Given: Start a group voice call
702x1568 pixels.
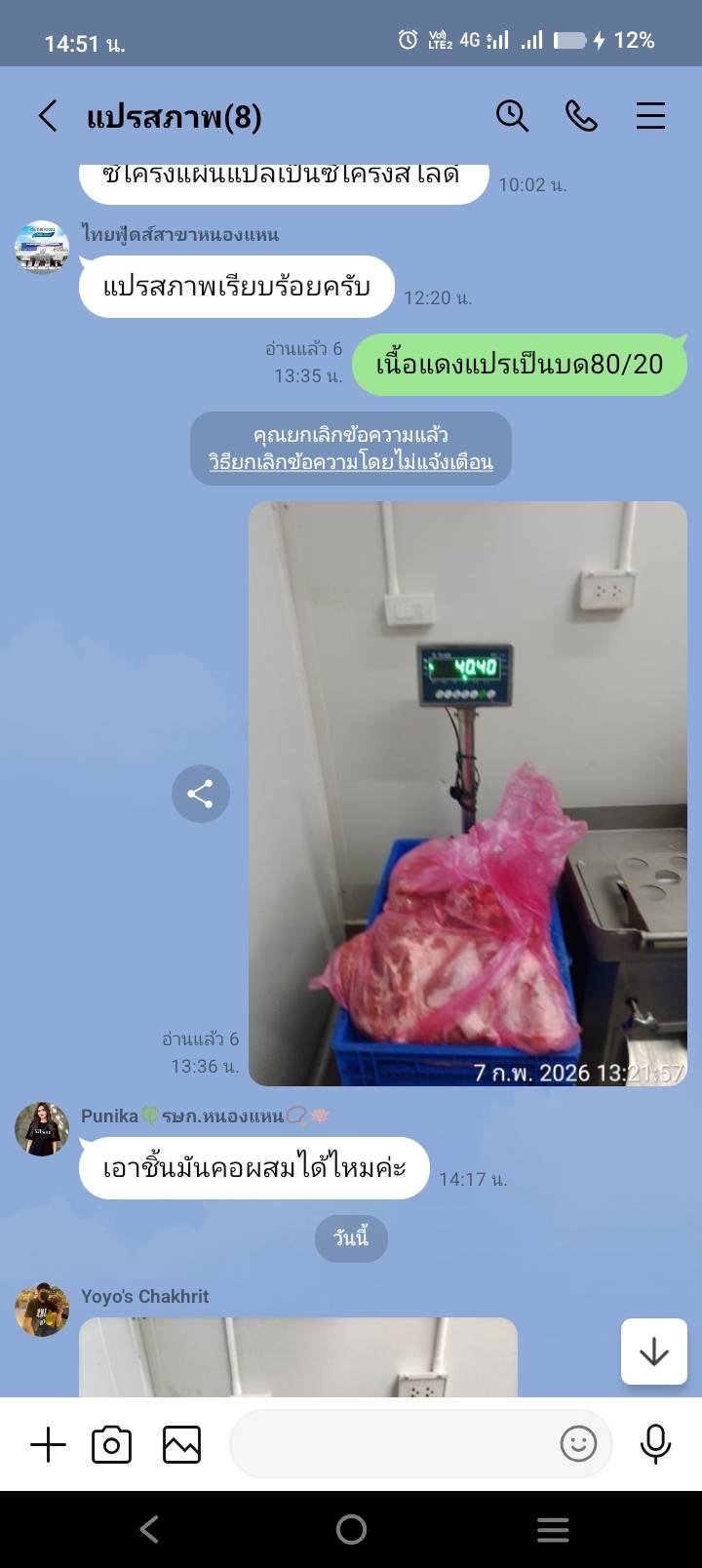Looking at the screenshot, I should (x=581, y=116).
